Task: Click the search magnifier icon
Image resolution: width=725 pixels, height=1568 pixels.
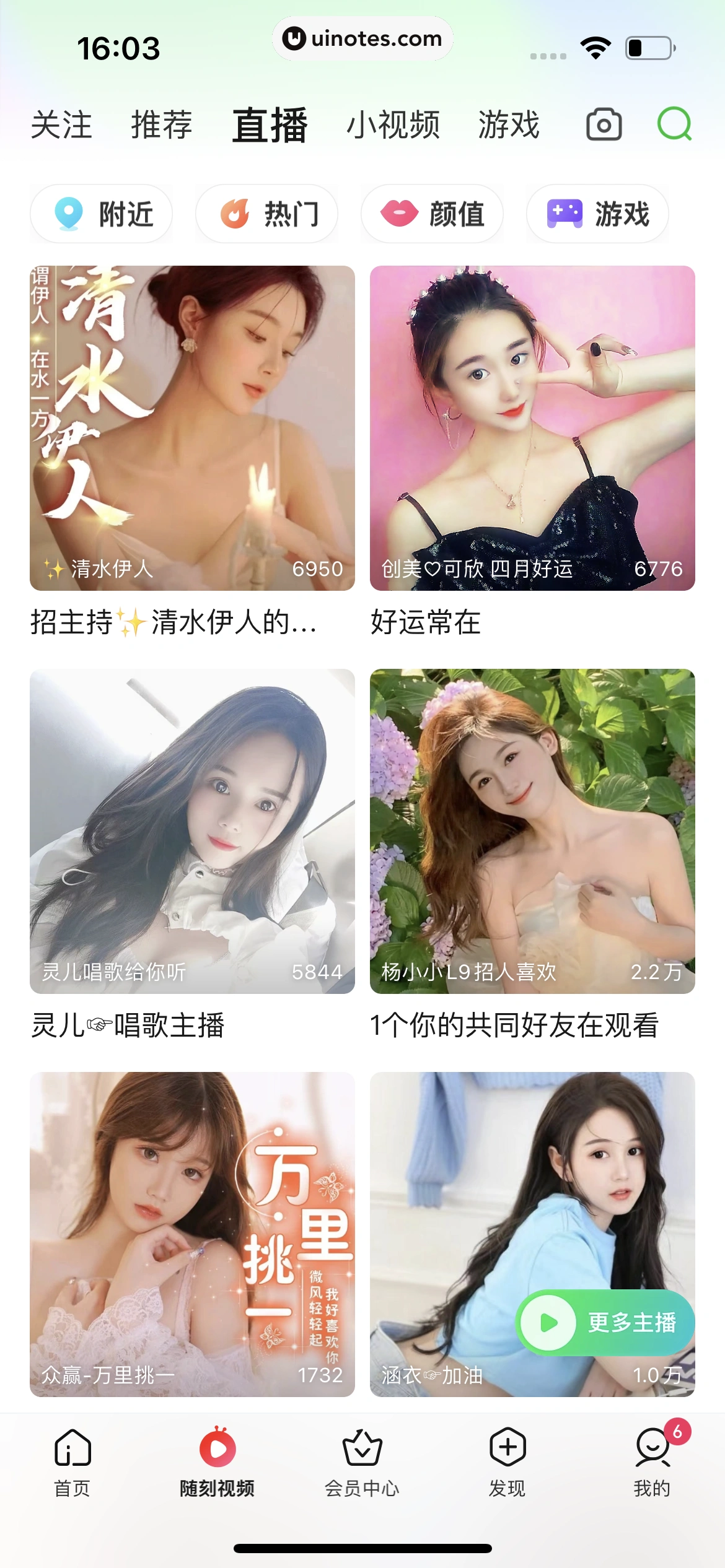Action: pos(675,125)
